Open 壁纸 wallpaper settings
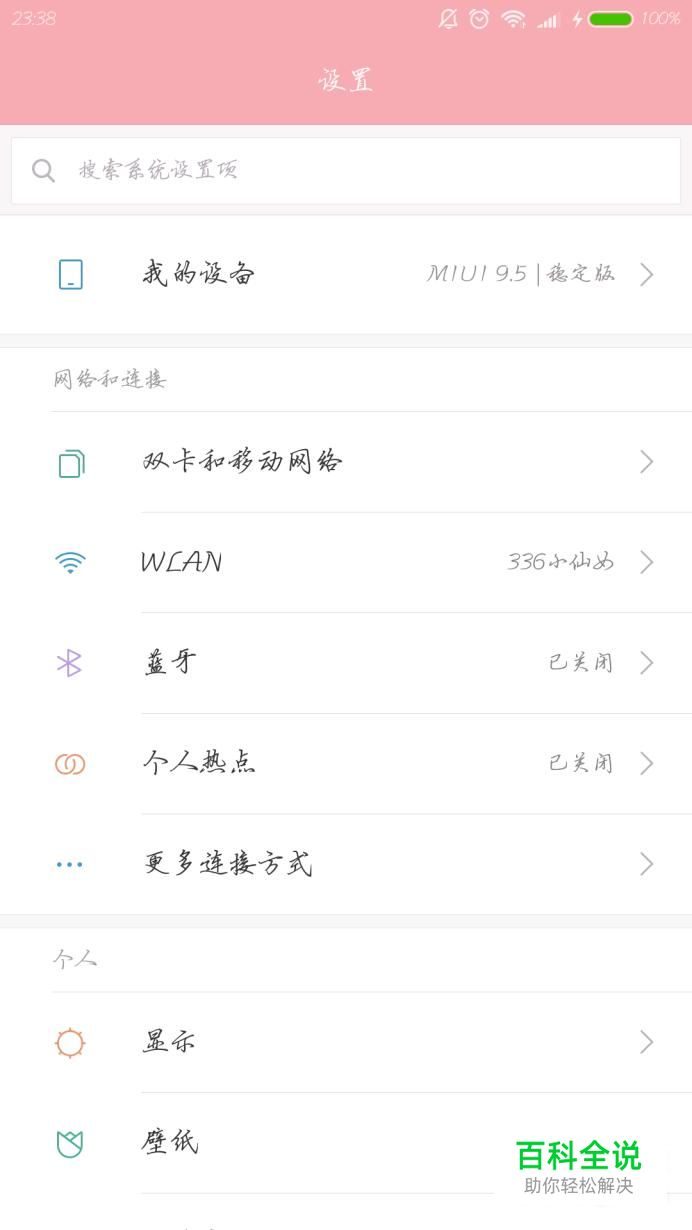Screen dimensions: 692x1230 click(300, 1143)
